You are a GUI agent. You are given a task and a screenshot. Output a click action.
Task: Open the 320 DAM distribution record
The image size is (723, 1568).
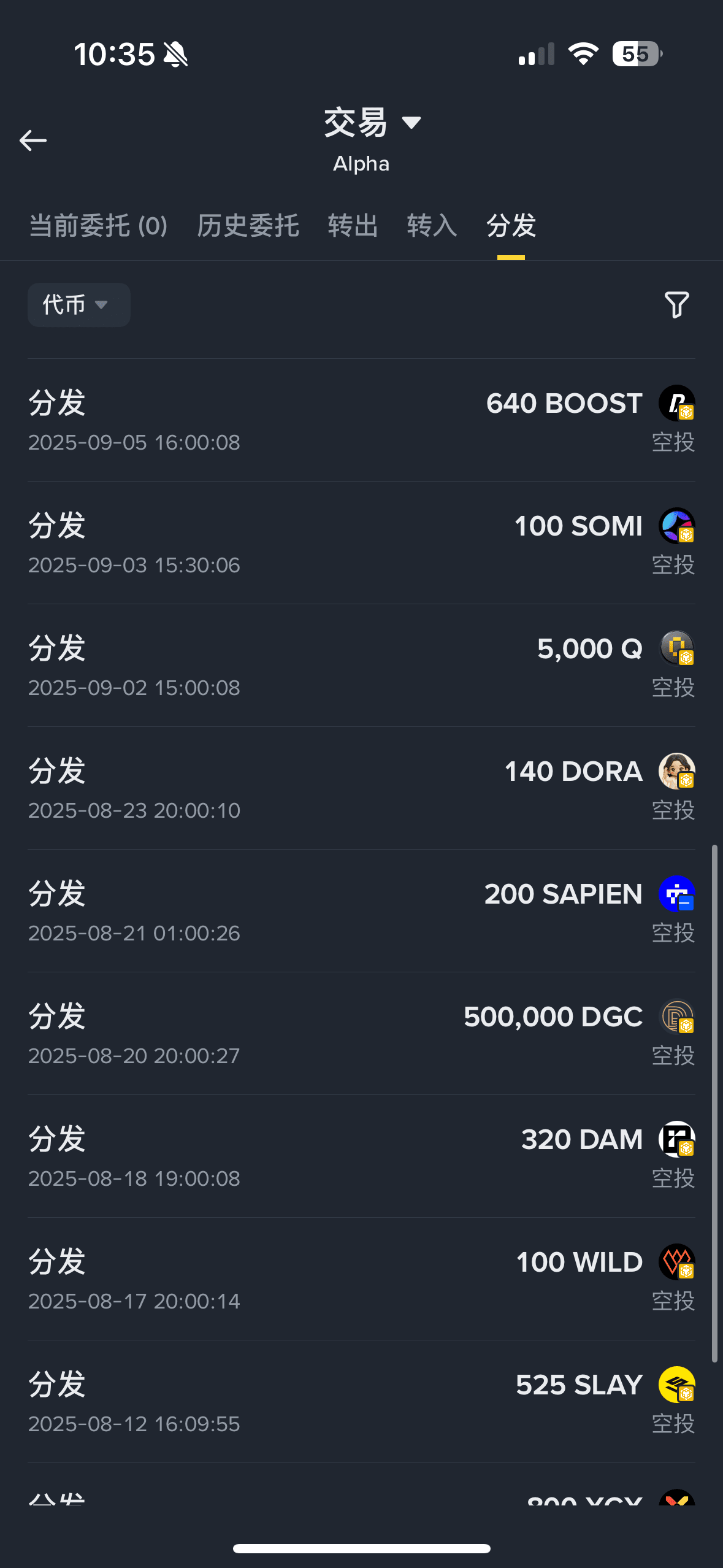pos(361,1156)
